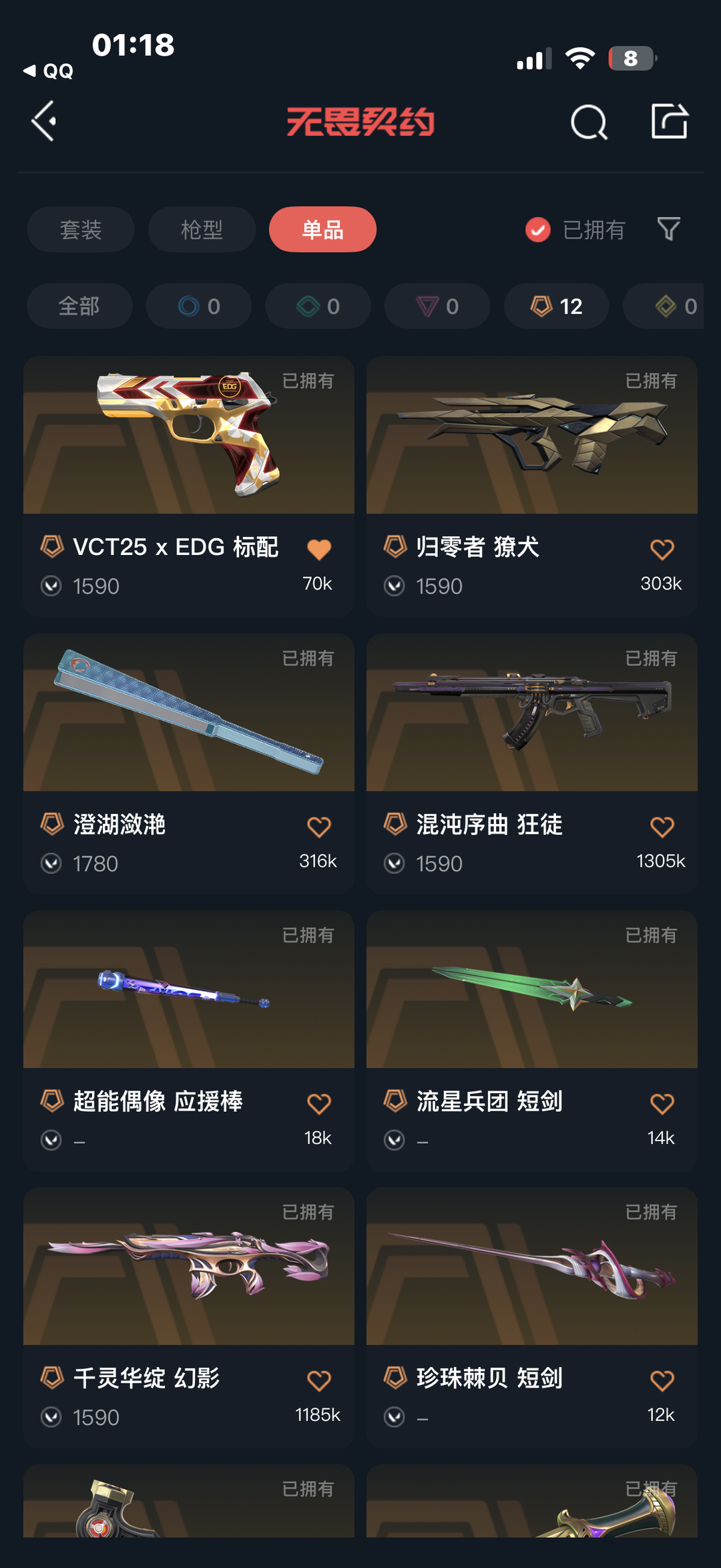Viewport: 721px width, 1568px height.
Task: Open the 混沌序曲 狂徒 skin card
Action: [x=532, y=763]
